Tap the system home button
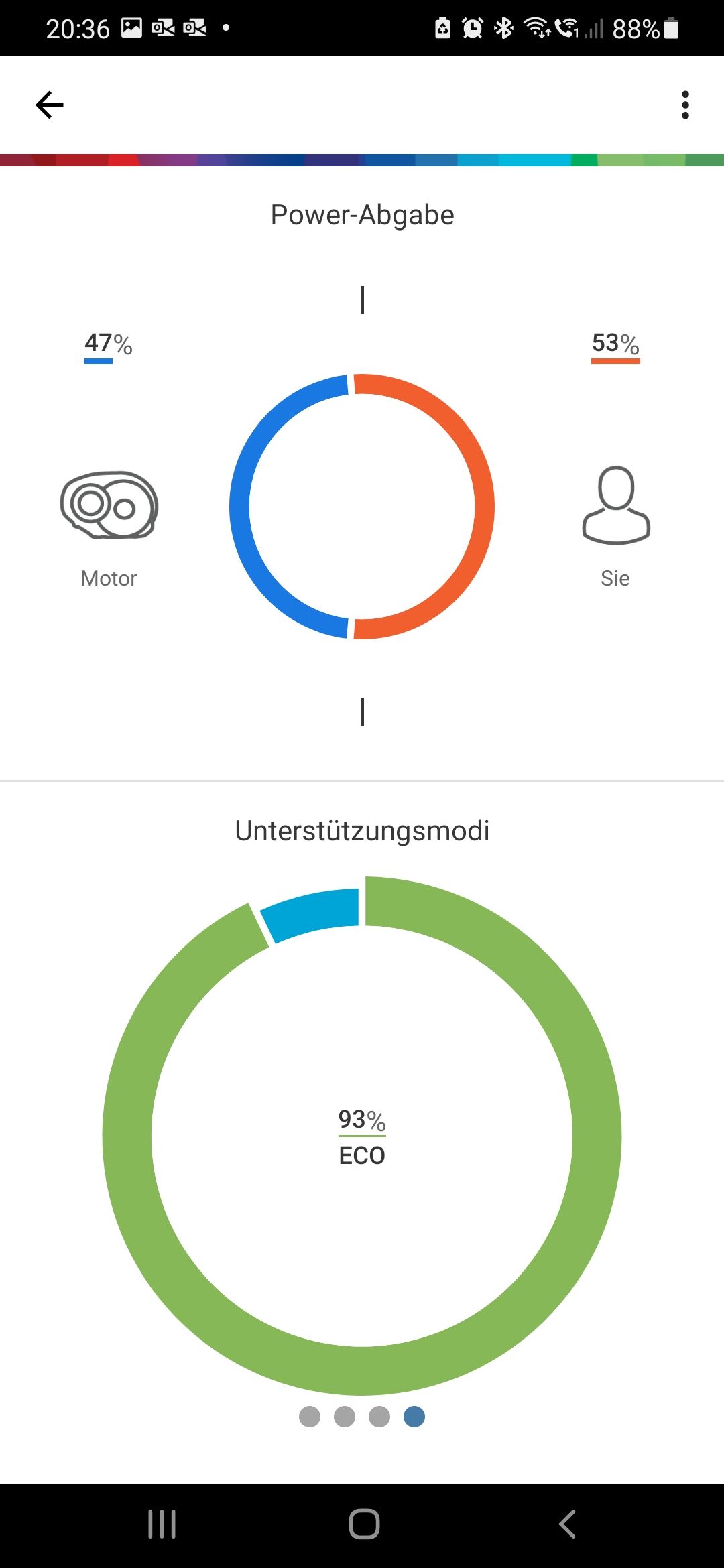 tap(364, 1524)
